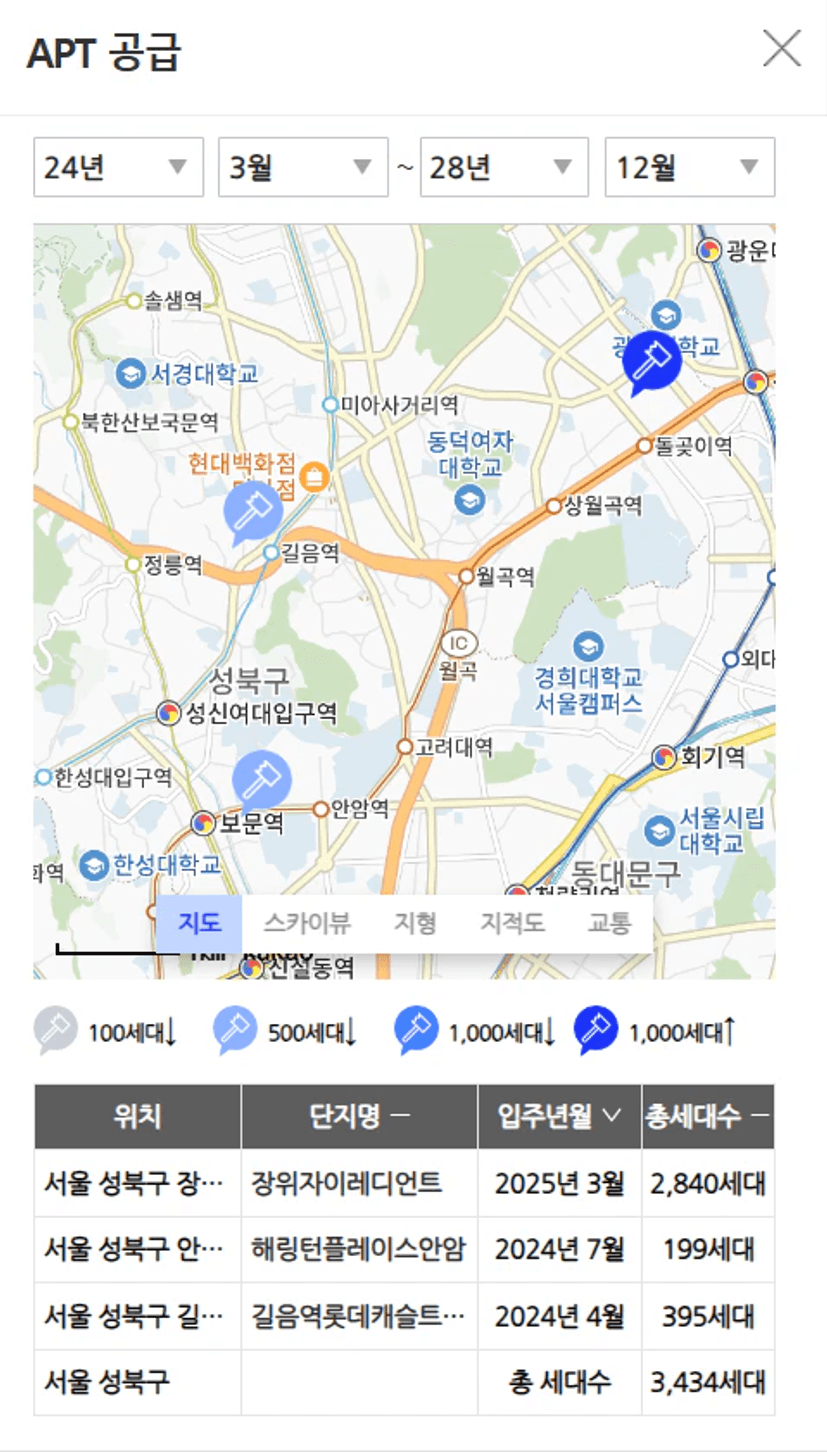Tap the dark blue marker near 돌곶이역
This screenshot has width=827, height=1452.
click(652, 363)
